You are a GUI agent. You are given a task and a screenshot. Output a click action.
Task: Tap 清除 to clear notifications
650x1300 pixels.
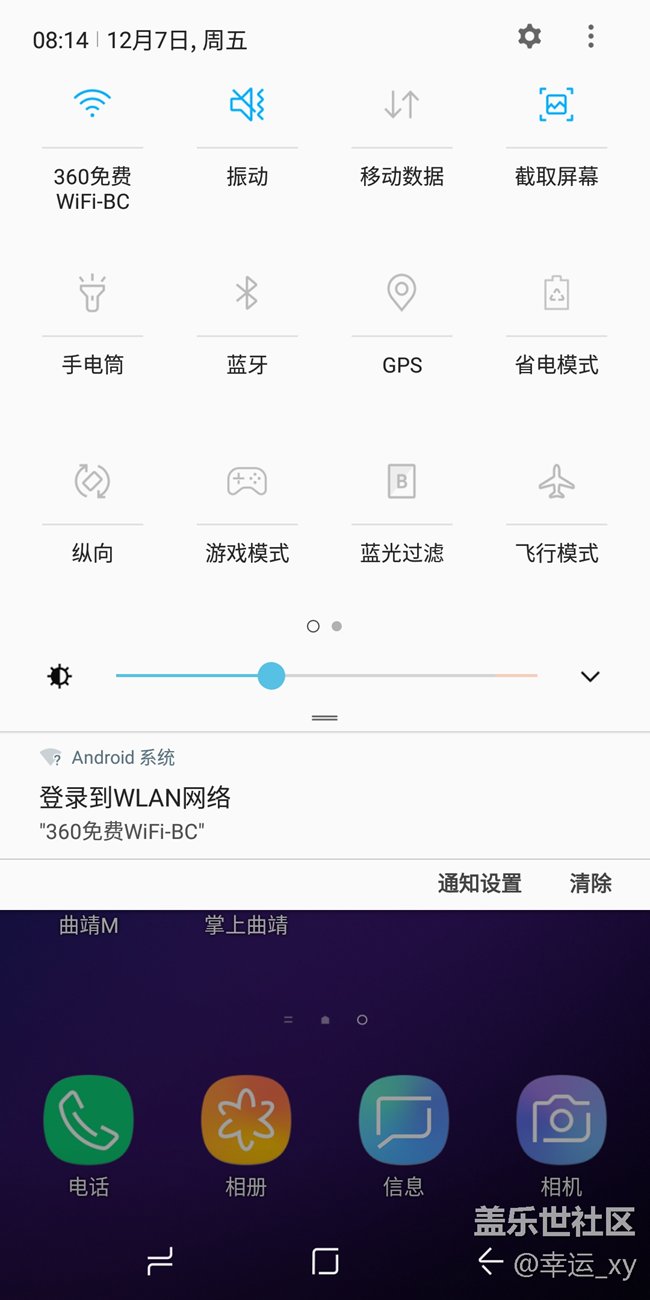pos(590,884)
